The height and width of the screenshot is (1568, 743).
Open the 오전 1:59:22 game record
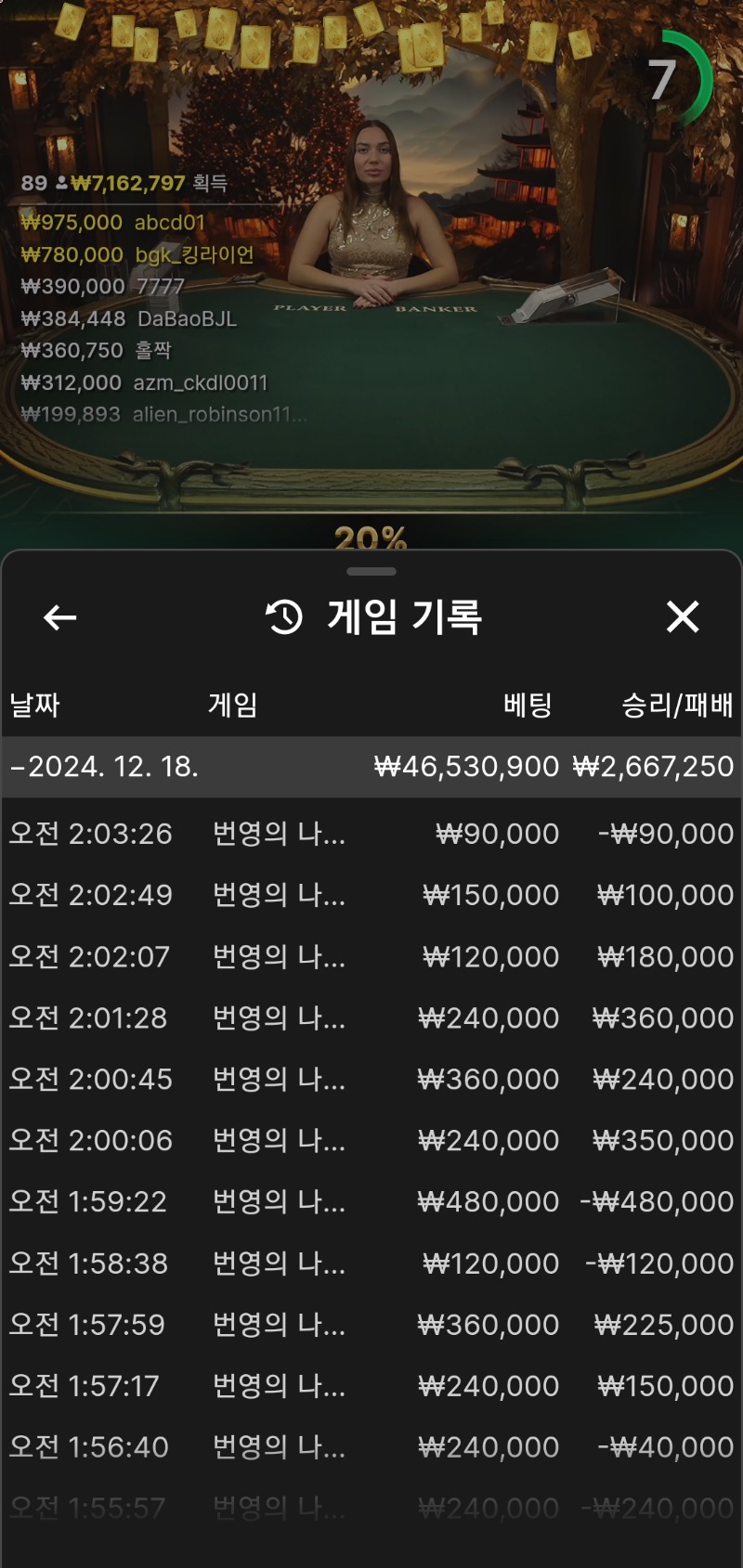click(371, 1201)
